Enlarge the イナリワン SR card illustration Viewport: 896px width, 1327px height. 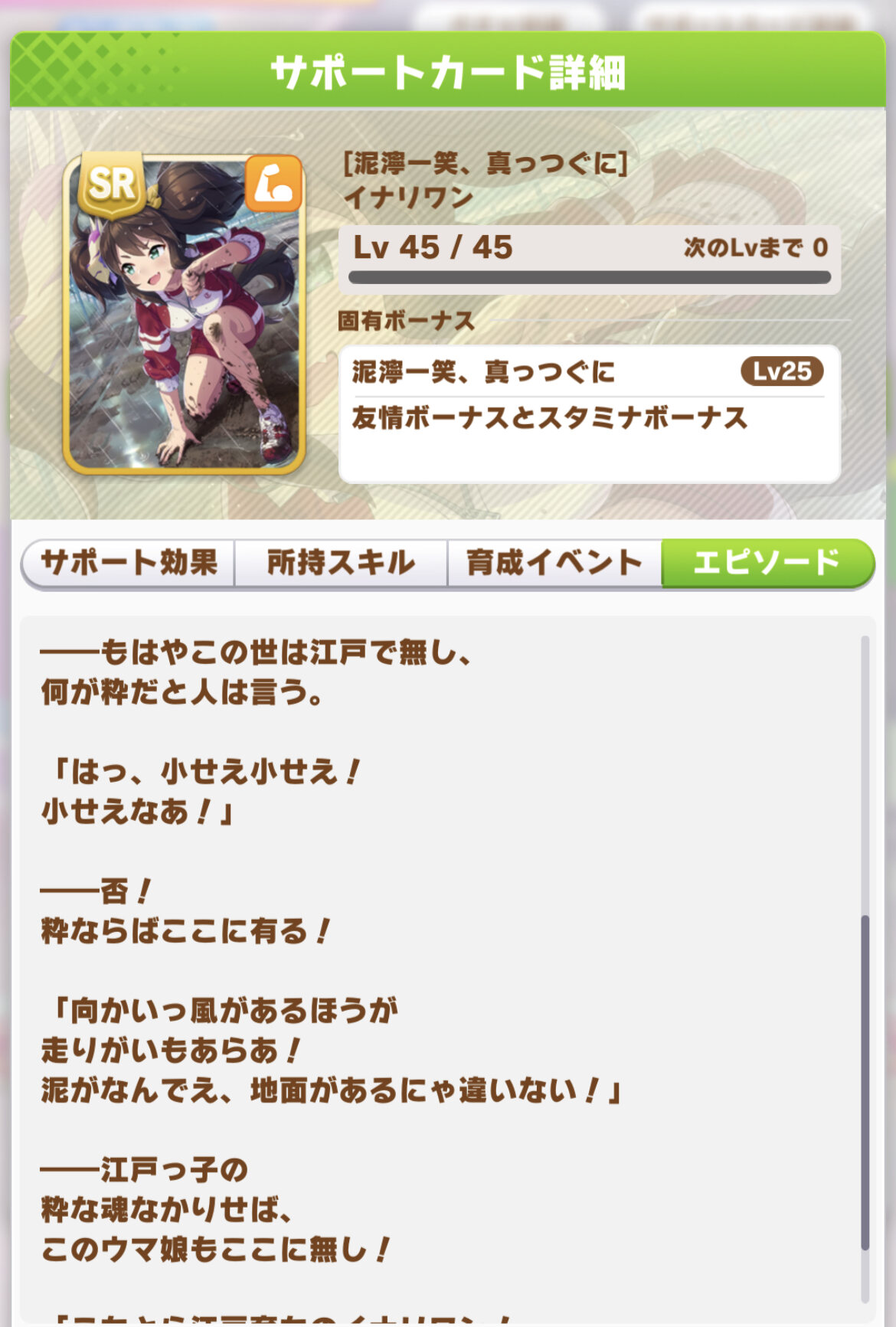pyautogui.click(x=185, y=313)
